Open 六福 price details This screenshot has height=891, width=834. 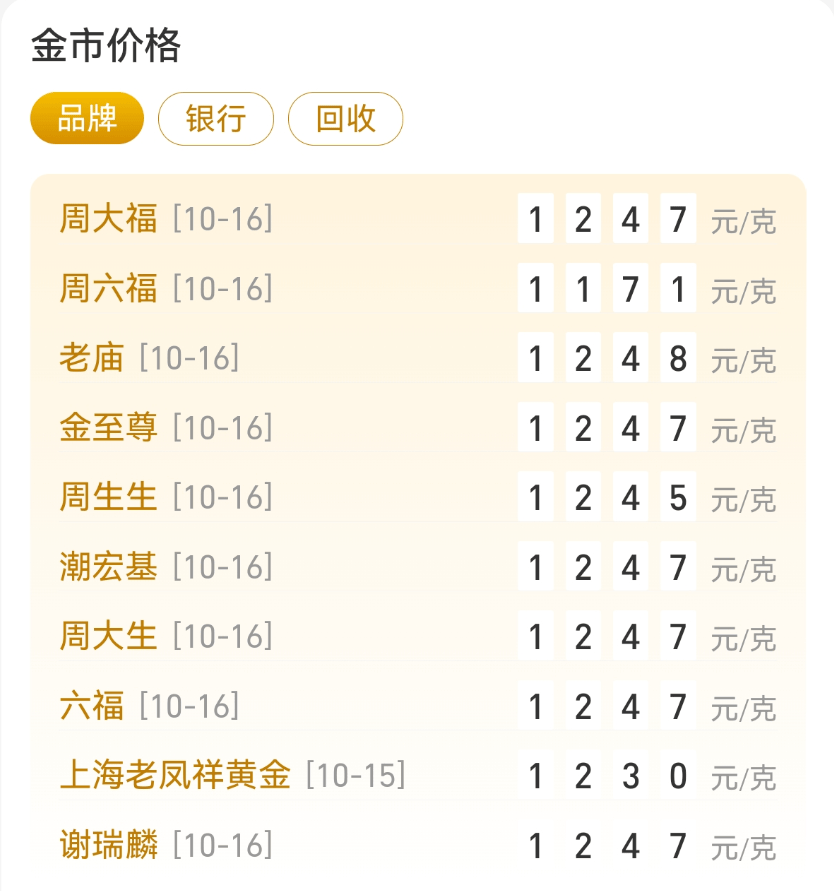pos(90,706)
